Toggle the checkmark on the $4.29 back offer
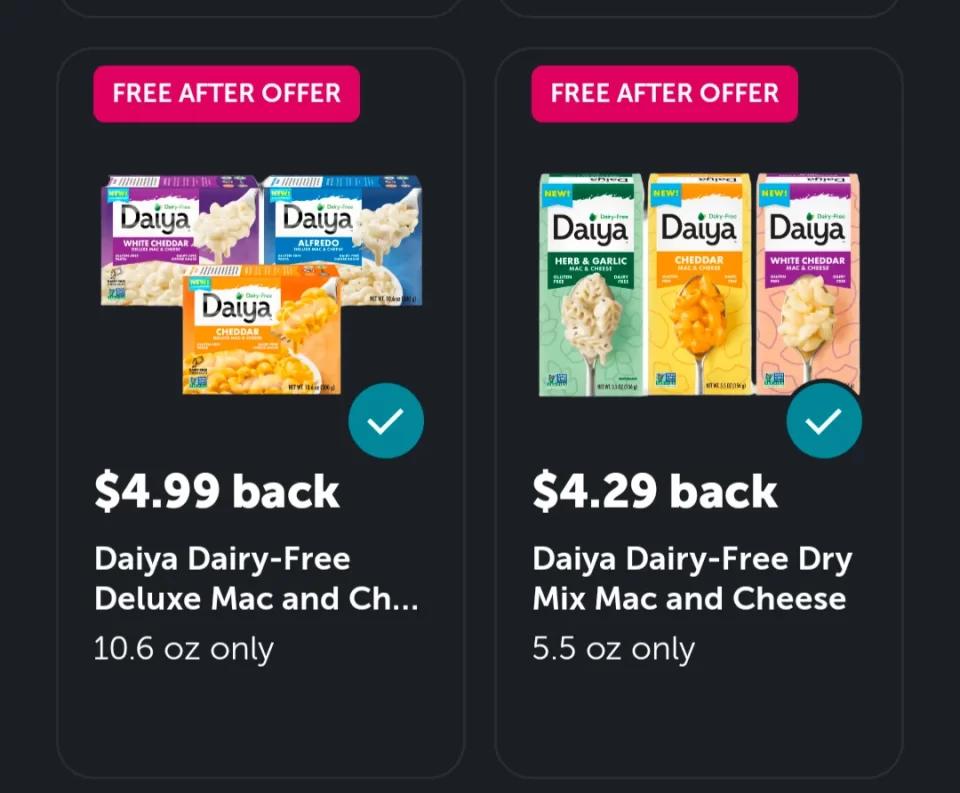Viewport: 960px width, 793px height. (824, 421)
